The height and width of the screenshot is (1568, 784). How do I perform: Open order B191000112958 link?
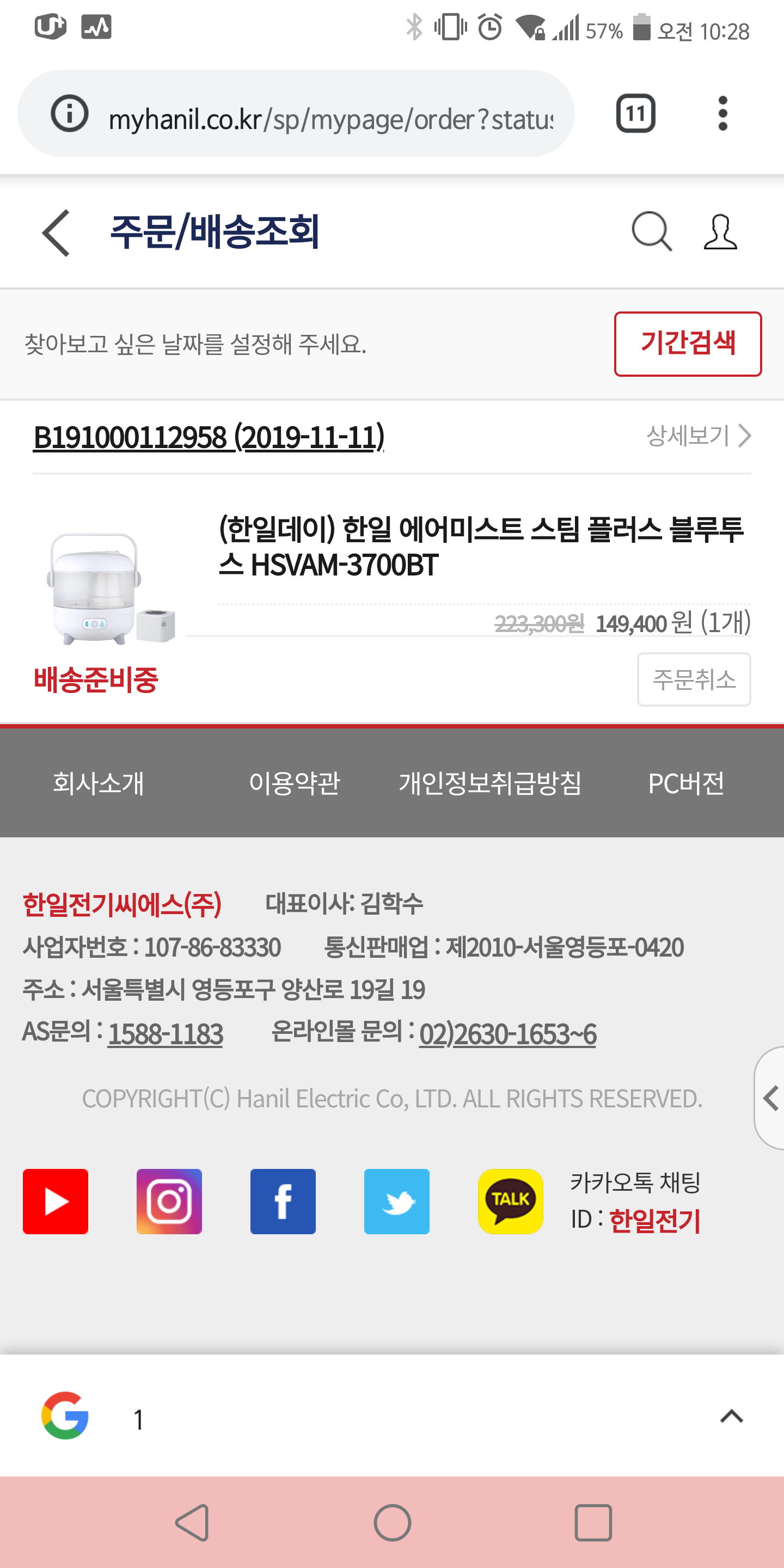pos(209,437)
